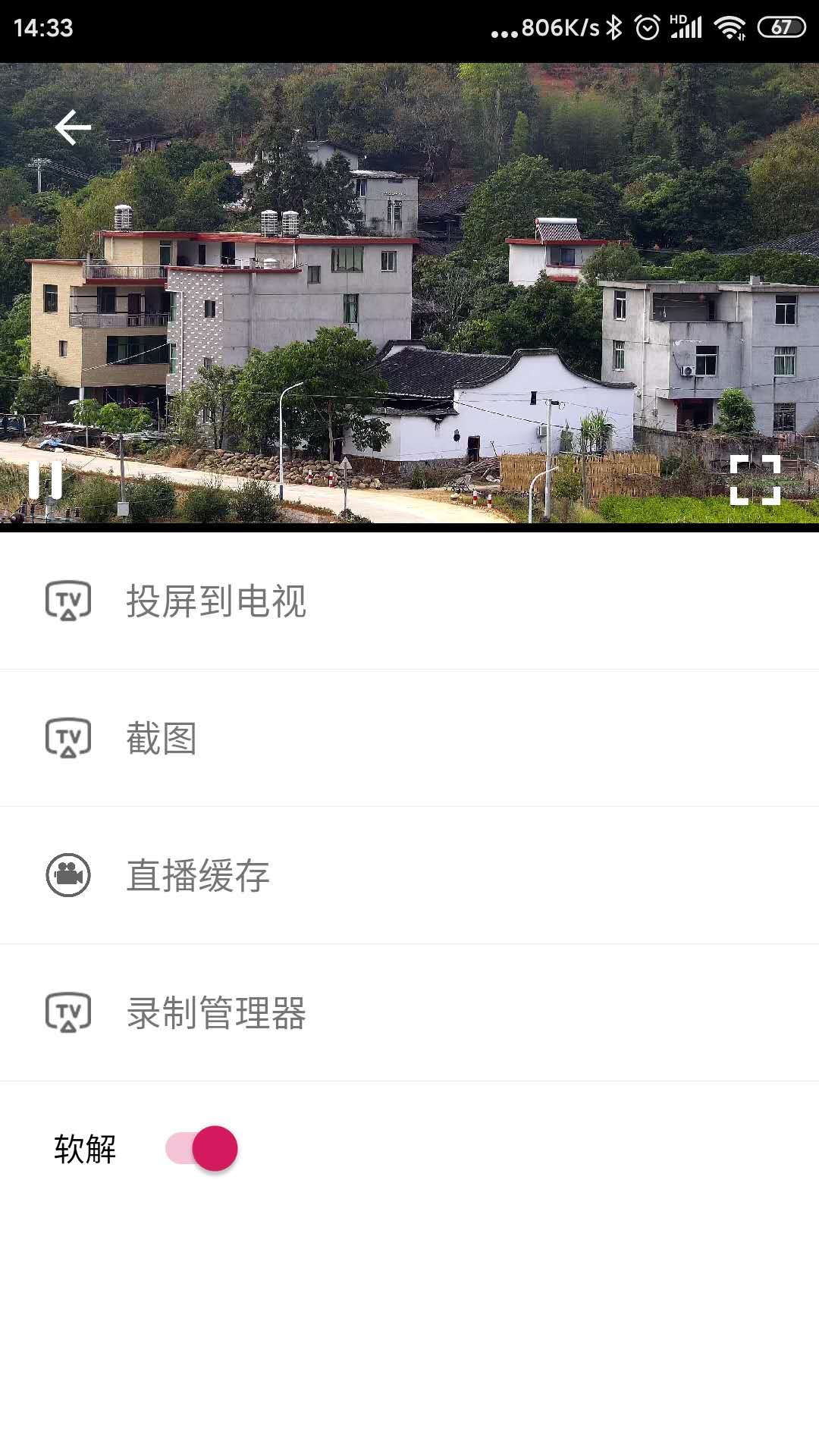Viewport: 819px width, 1456px height.
Task: Open 录制管理器 recording manager
Action: tap(409, 1013)
